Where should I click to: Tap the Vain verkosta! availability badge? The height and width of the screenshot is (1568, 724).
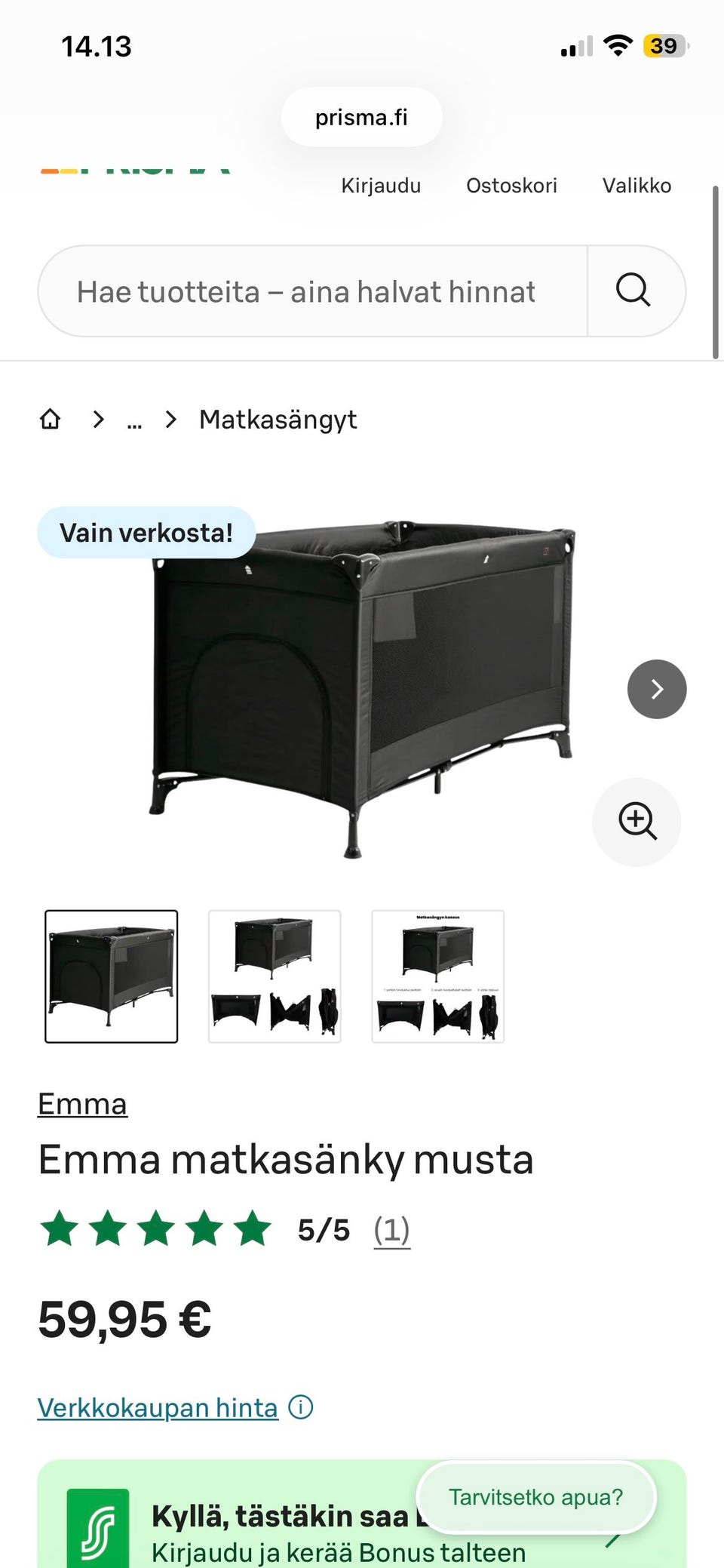pos(146,532)
